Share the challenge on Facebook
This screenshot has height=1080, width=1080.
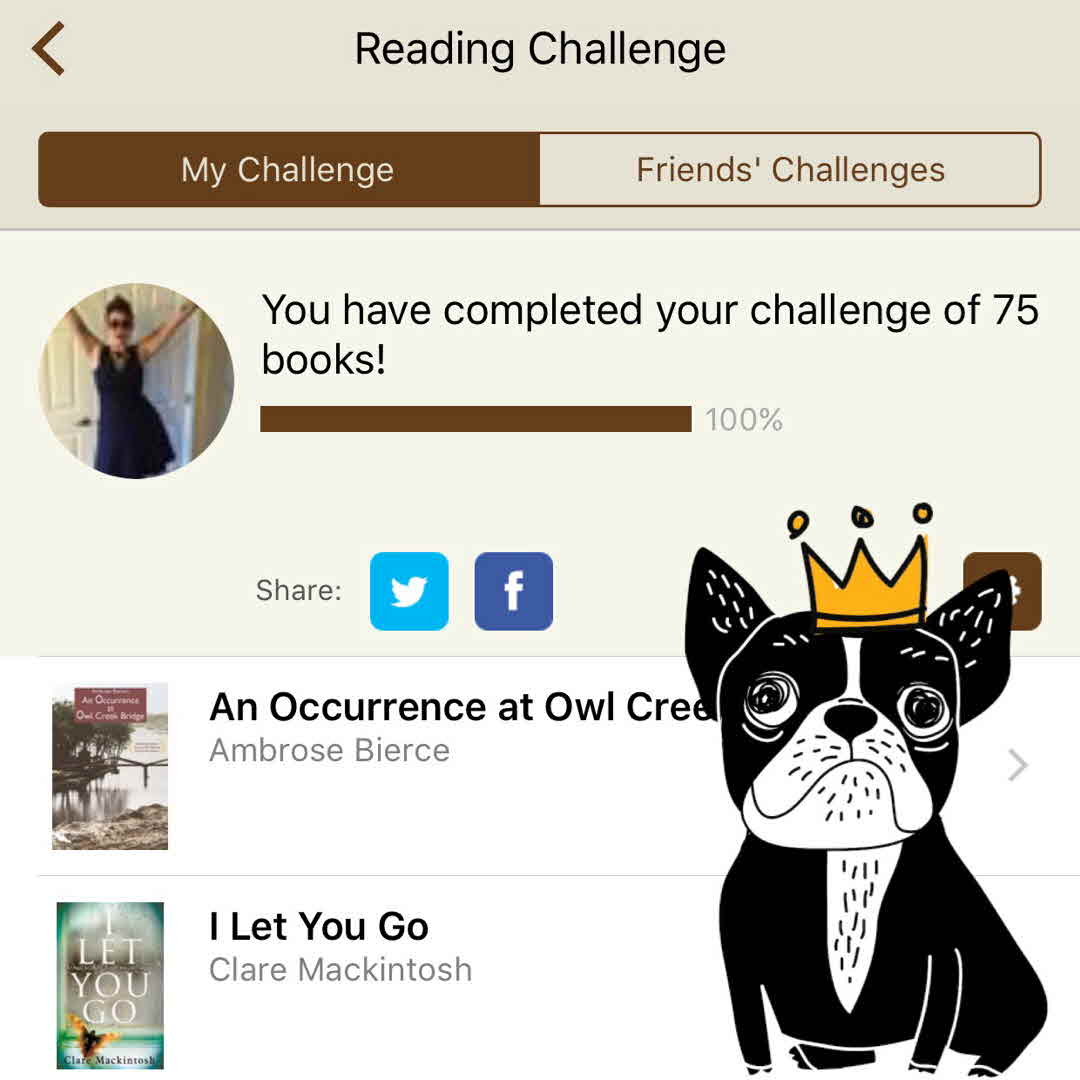513,591
